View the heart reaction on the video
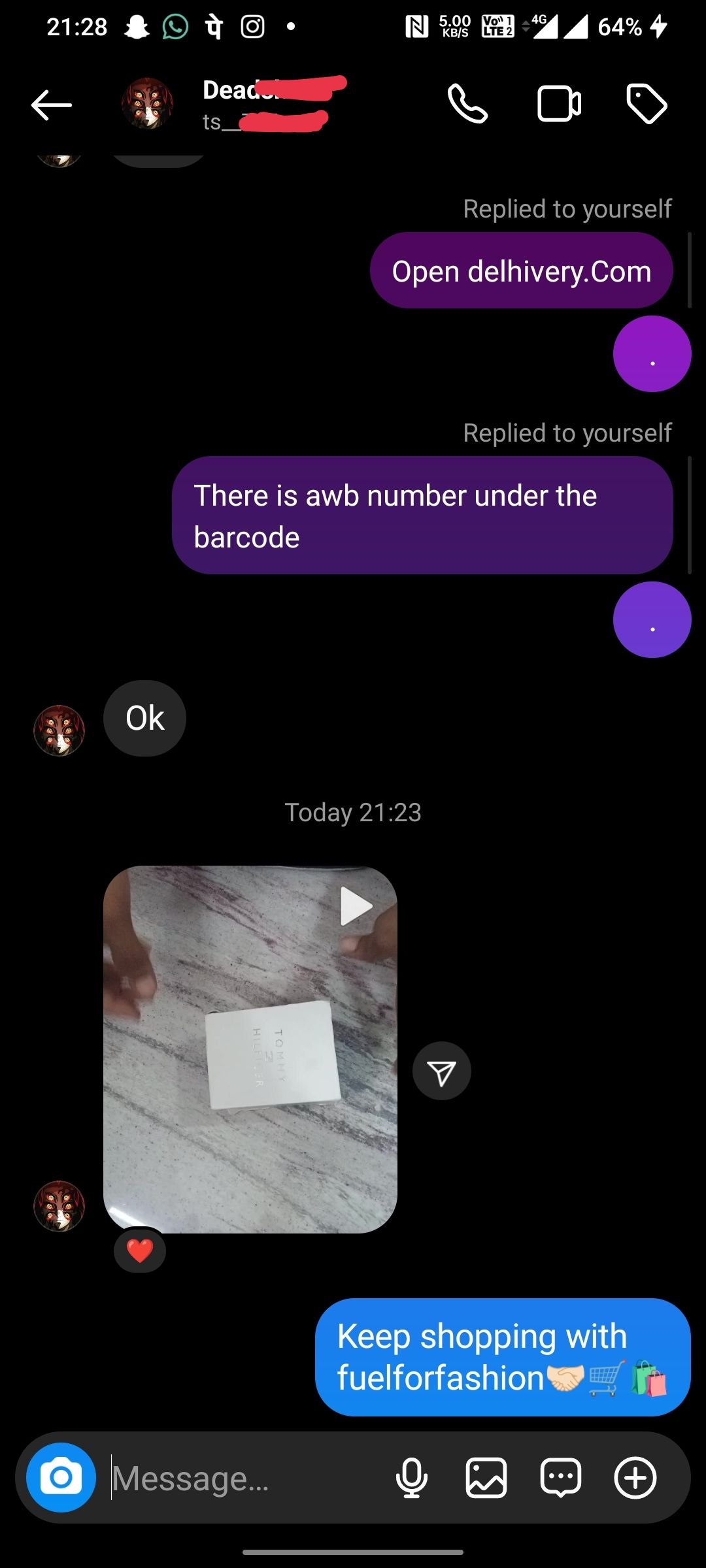706x1568 pixels. tap(139, 1250)
